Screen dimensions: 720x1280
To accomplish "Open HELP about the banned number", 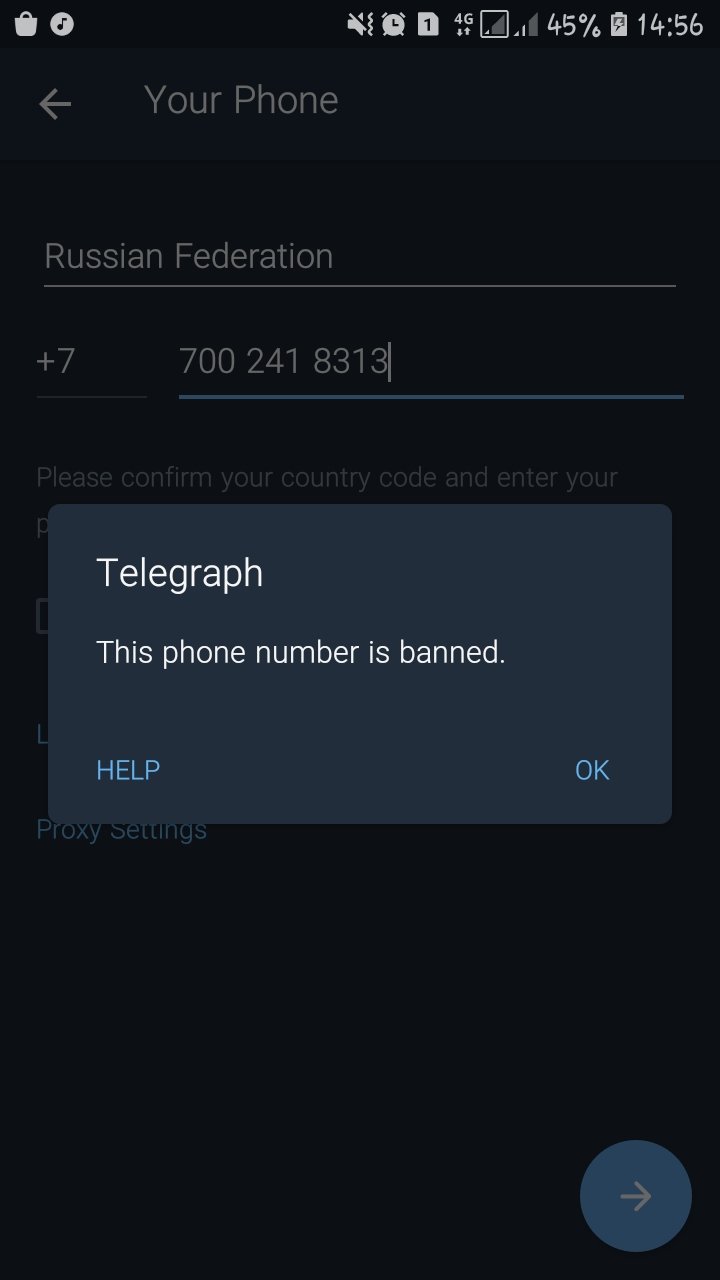I will (128, 770).
